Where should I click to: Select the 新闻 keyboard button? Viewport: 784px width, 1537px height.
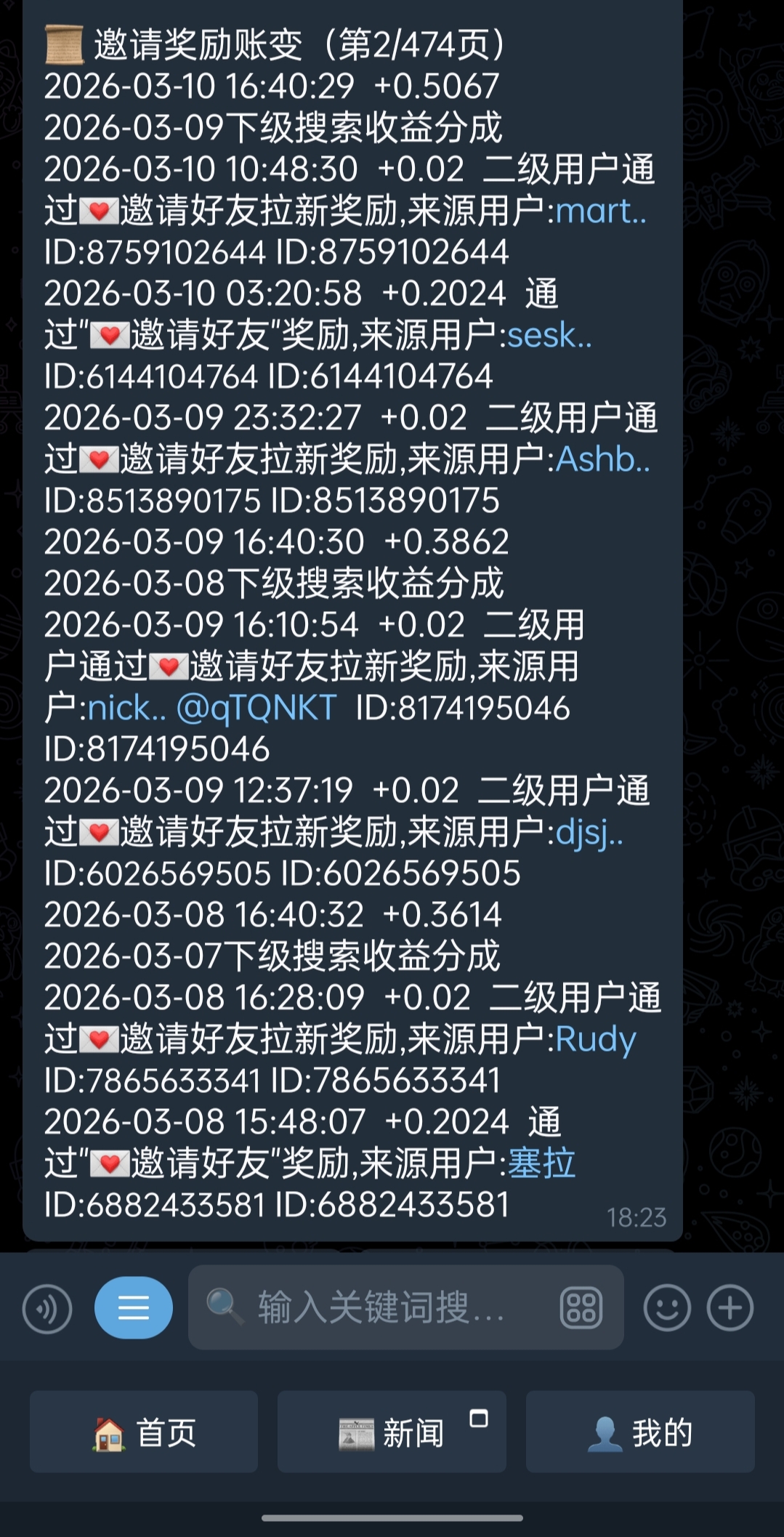tap(392, 1432)
